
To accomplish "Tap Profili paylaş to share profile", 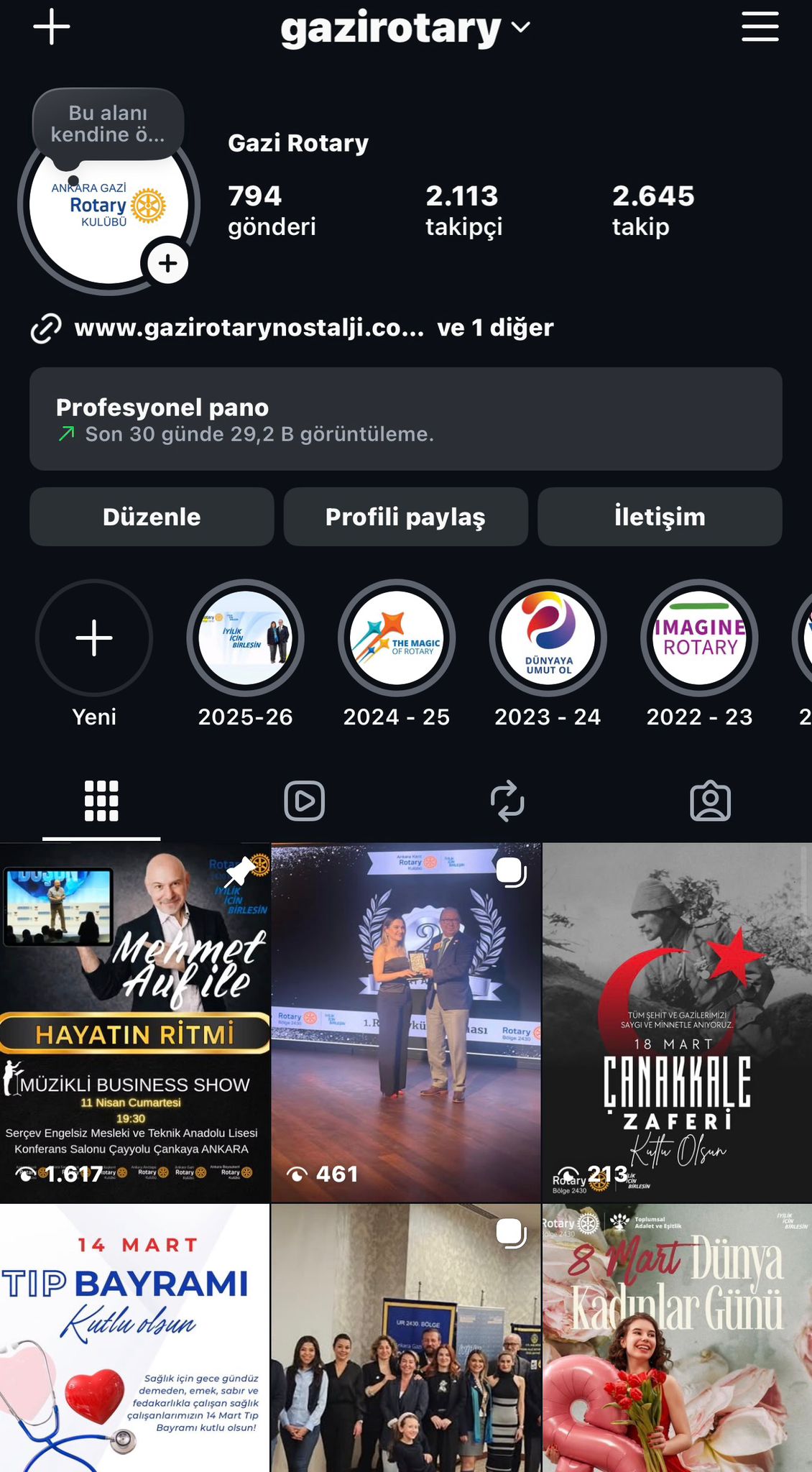I will (405, 517).
